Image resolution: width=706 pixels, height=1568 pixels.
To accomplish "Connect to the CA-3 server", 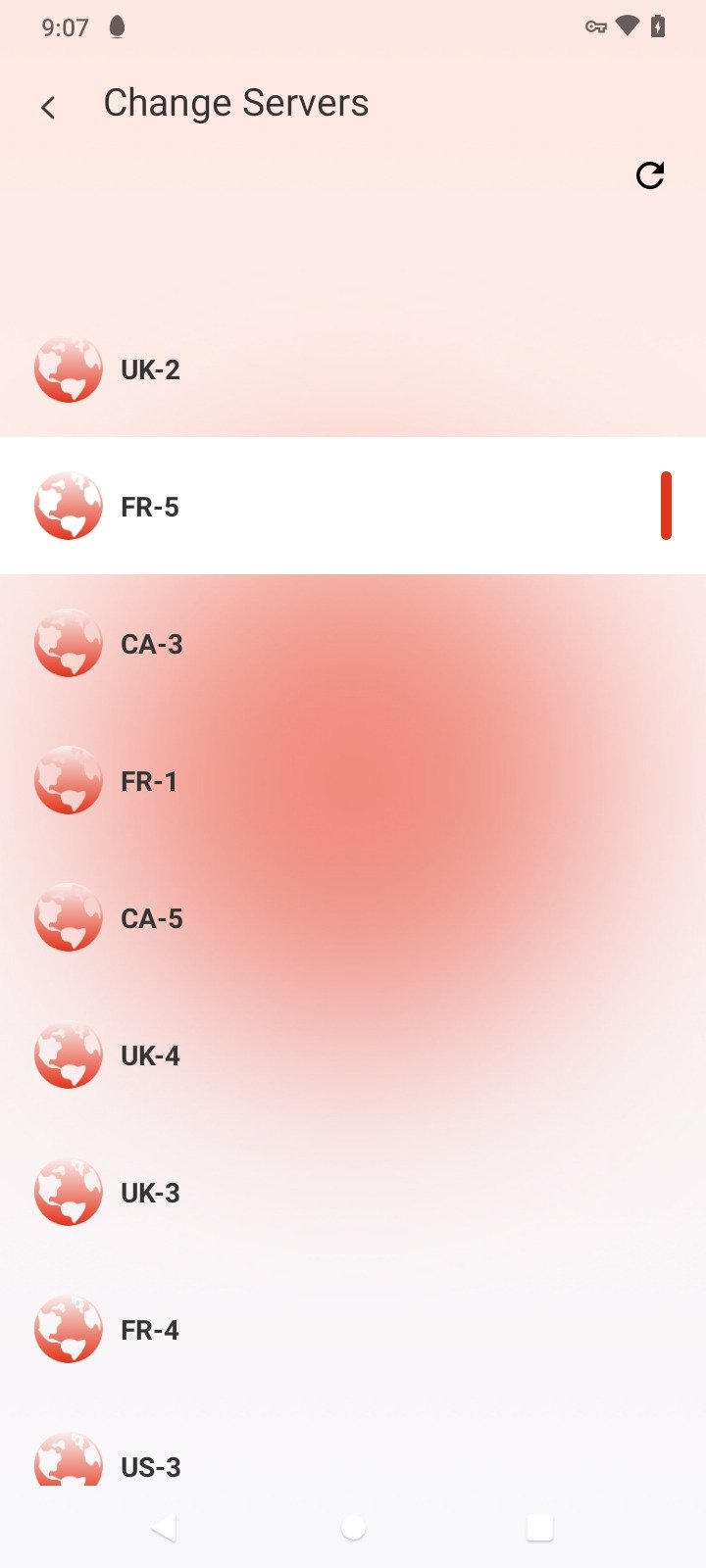I will tap(353, 644).
